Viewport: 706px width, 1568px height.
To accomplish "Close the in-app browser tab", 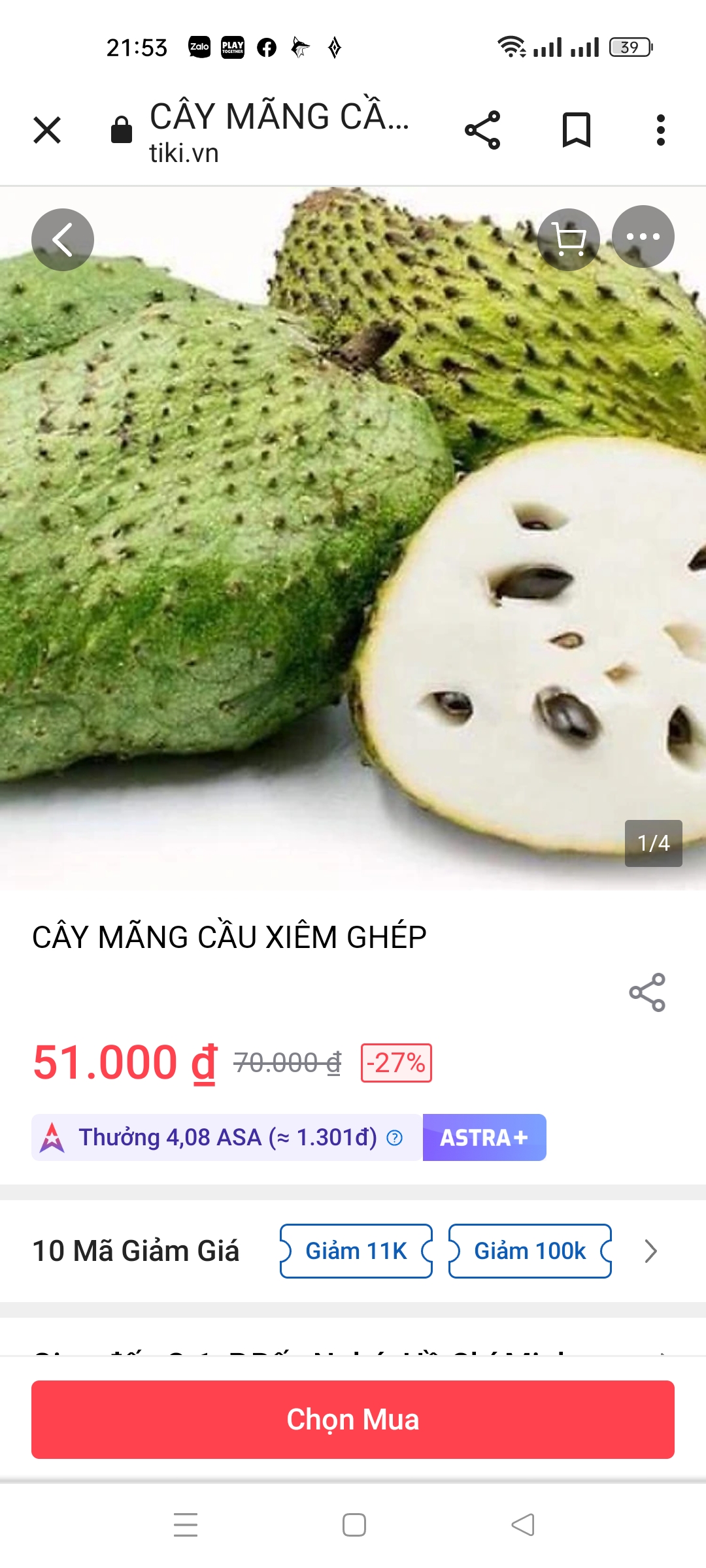I will [x=47, y=130].
